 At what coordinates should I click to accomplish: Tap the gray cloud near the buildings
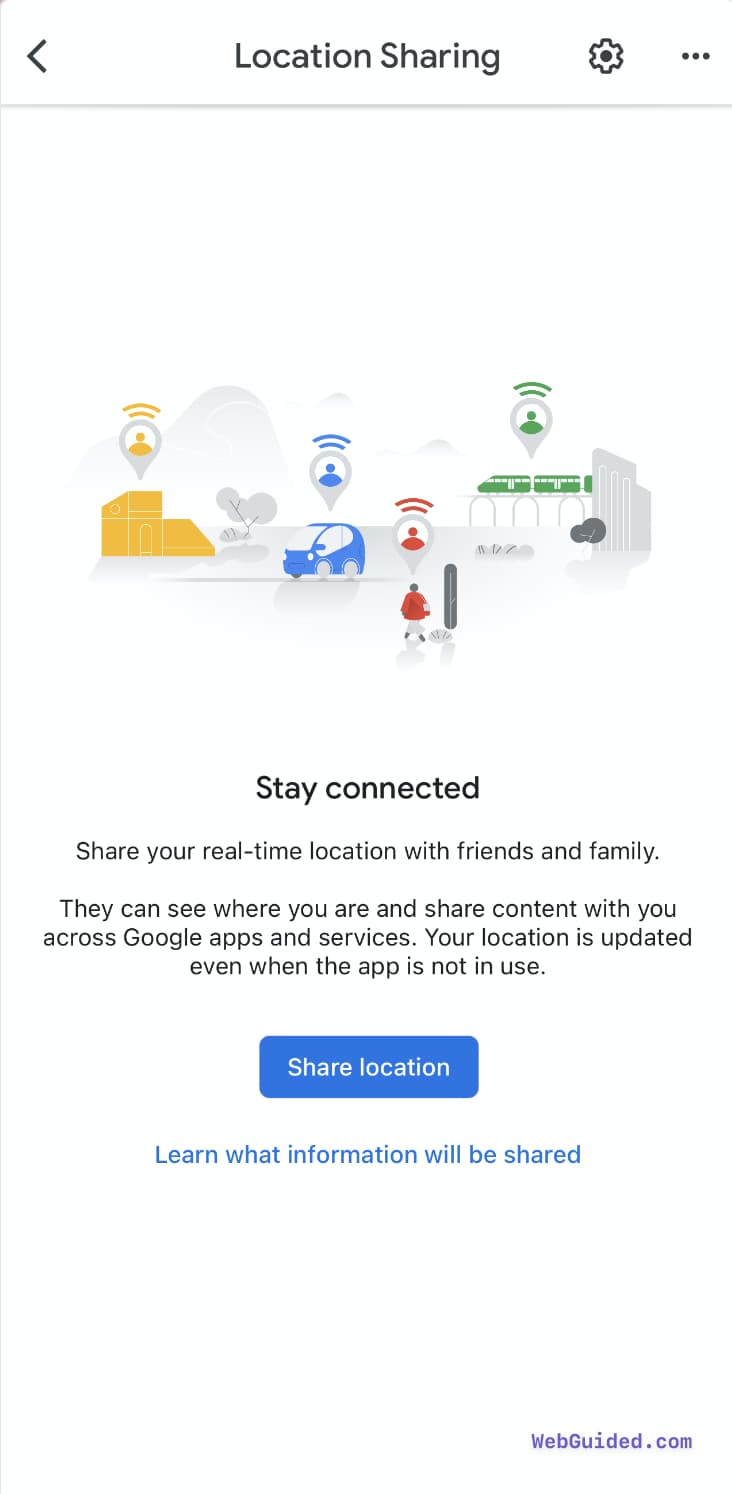pyautogui.click(x=589, y=530)
